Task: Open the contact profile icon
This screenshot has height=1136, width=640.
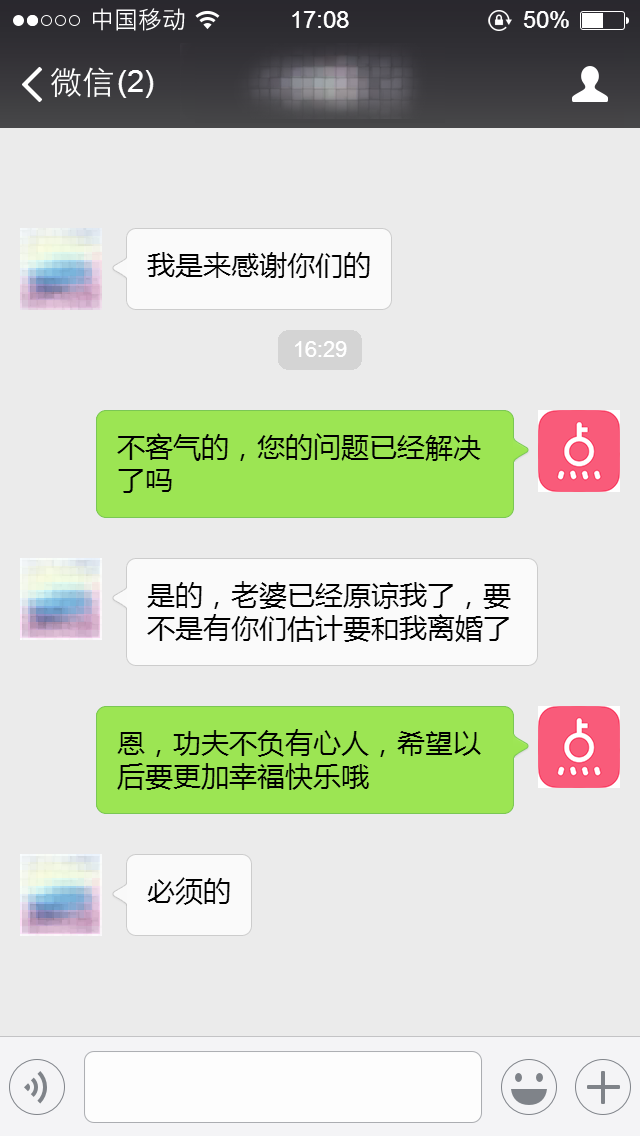Action: point(589,84)
